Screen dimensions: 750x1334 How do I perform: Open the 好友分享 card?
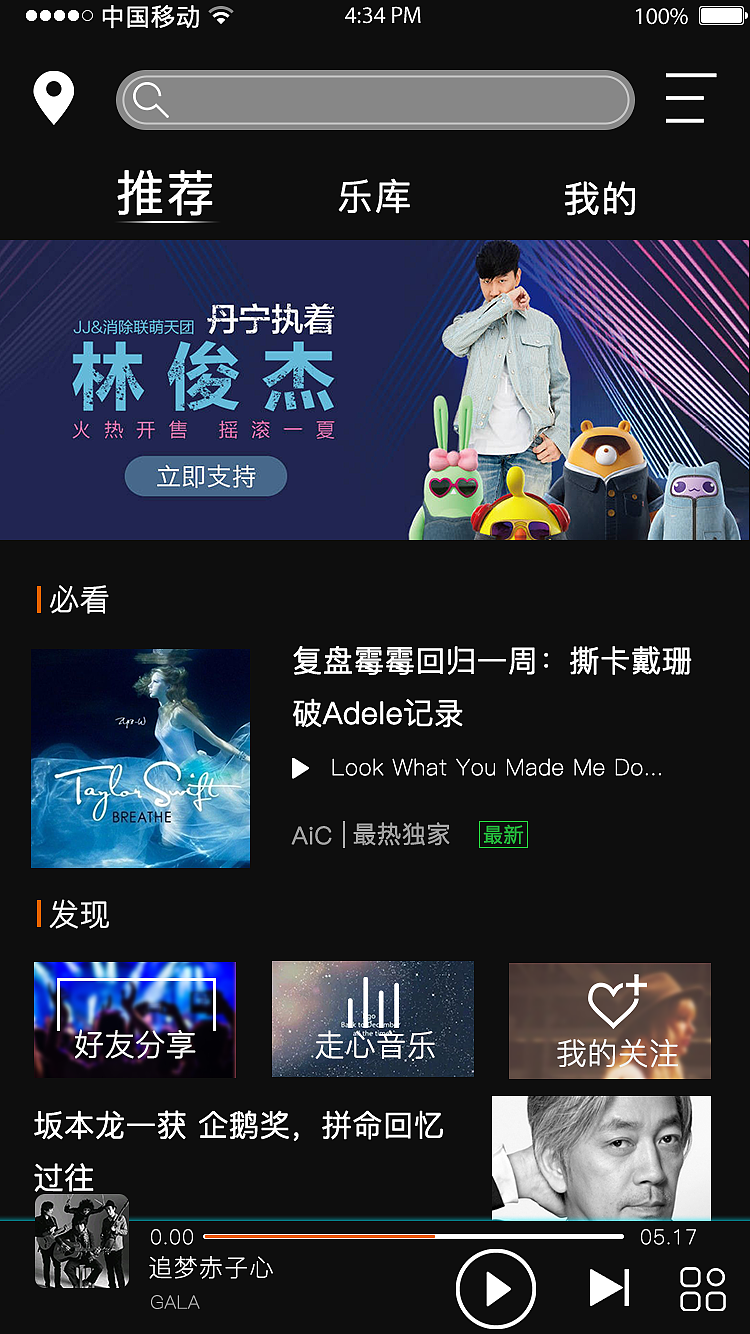tap(134, 1020)
